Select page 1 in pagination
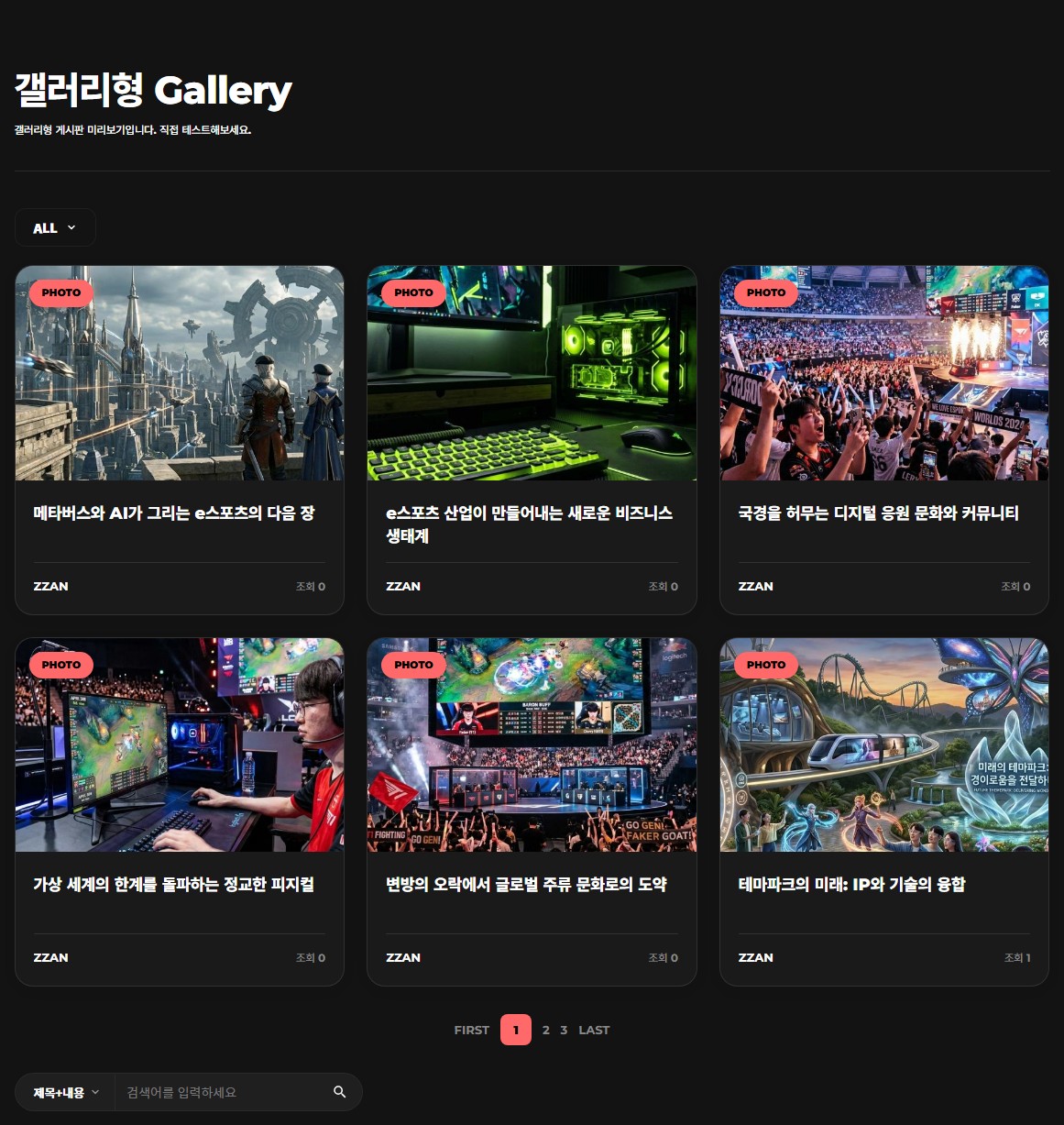 (x=516, y=1031)
